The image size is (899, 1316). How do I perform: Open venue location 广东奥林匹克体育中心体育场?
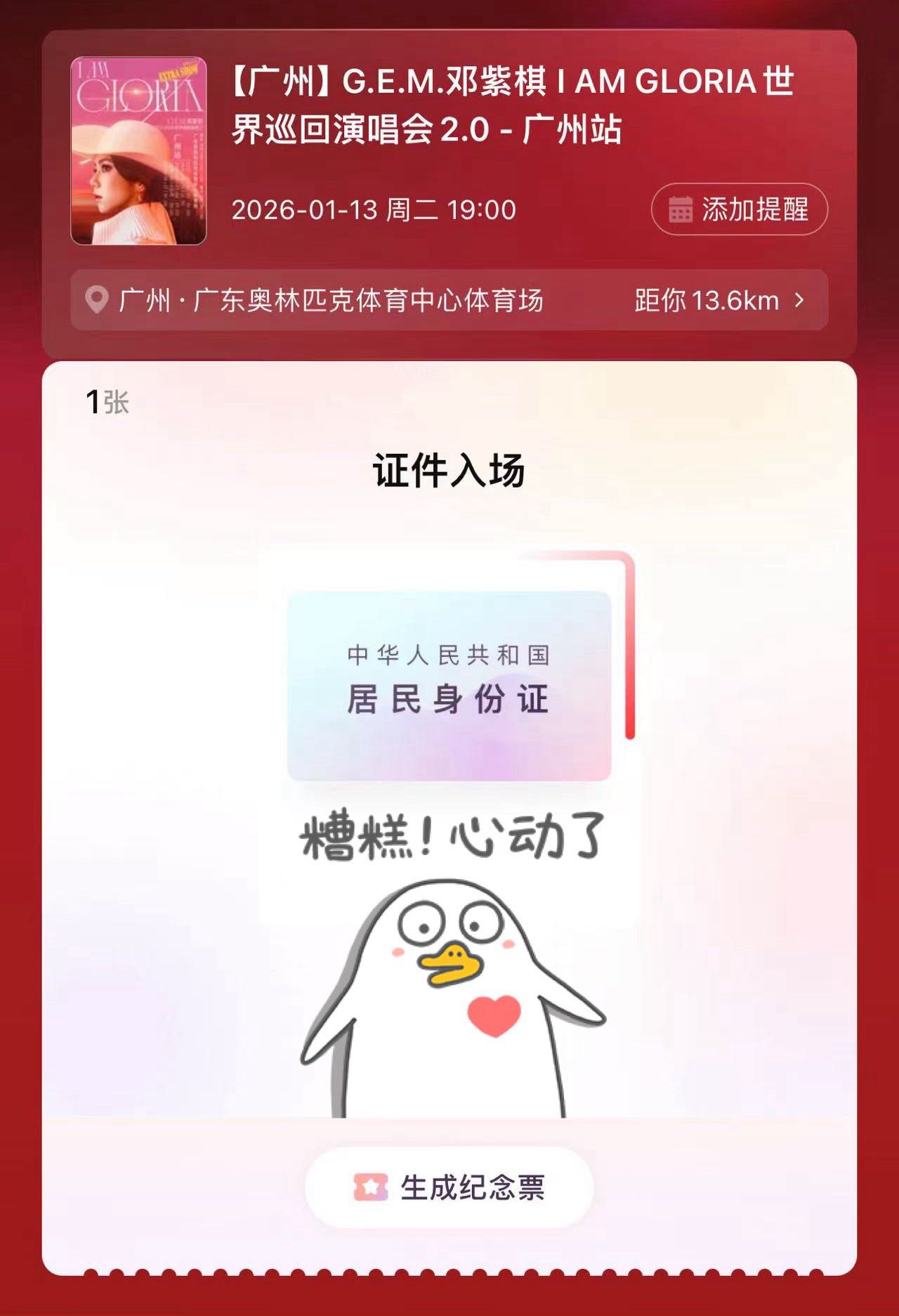[449, 301]
